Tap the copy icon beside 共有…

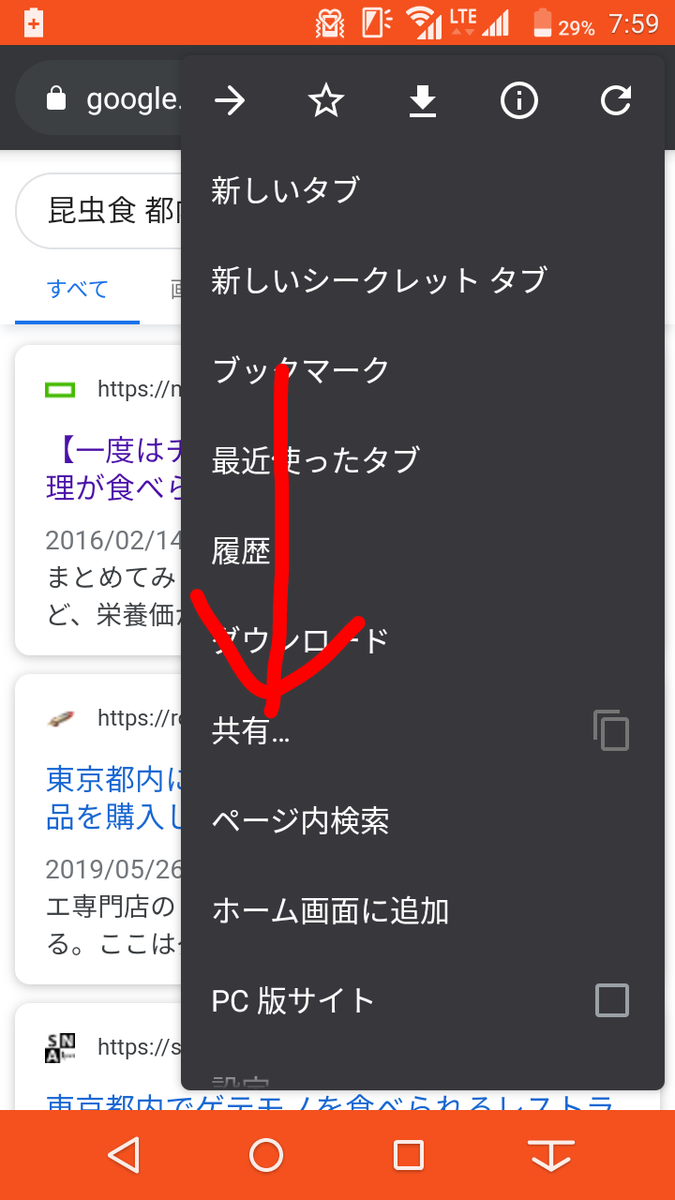pyautogui.click(x=611, y=730)
